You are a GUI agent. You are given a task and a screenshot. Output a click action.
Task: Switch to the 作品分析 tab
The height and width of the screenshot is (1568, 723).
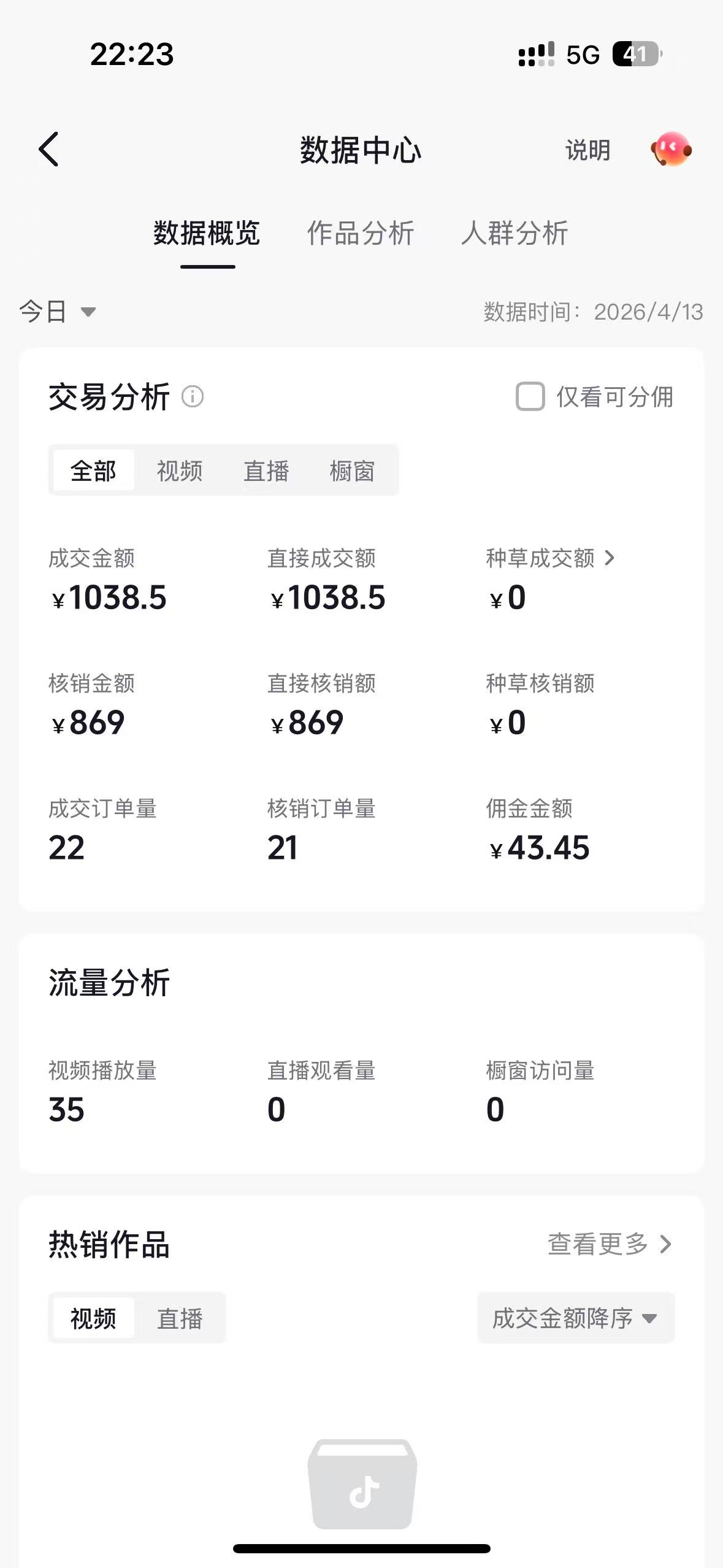pos(361,233)
